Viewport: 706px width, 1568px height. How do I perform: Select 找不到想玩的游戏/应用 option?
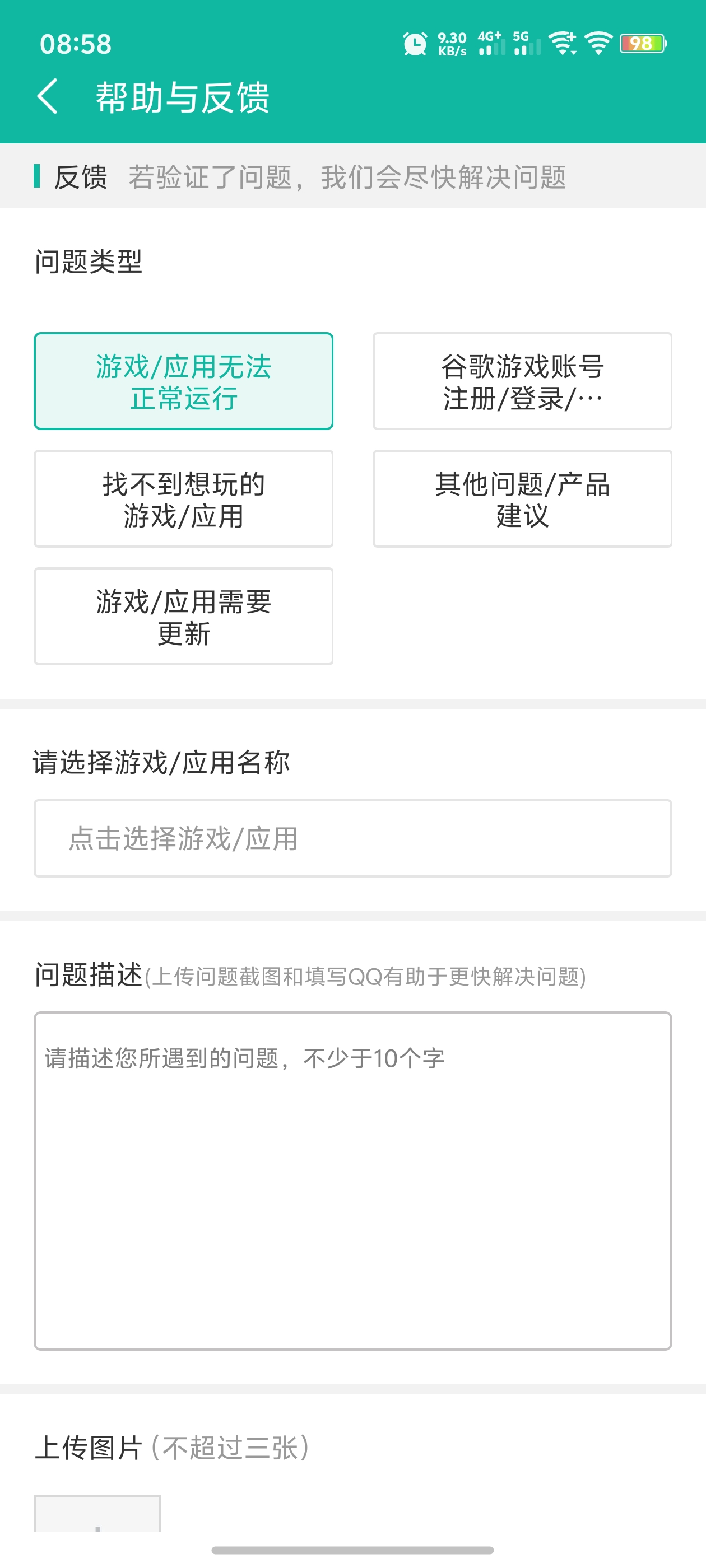[183, 498]
